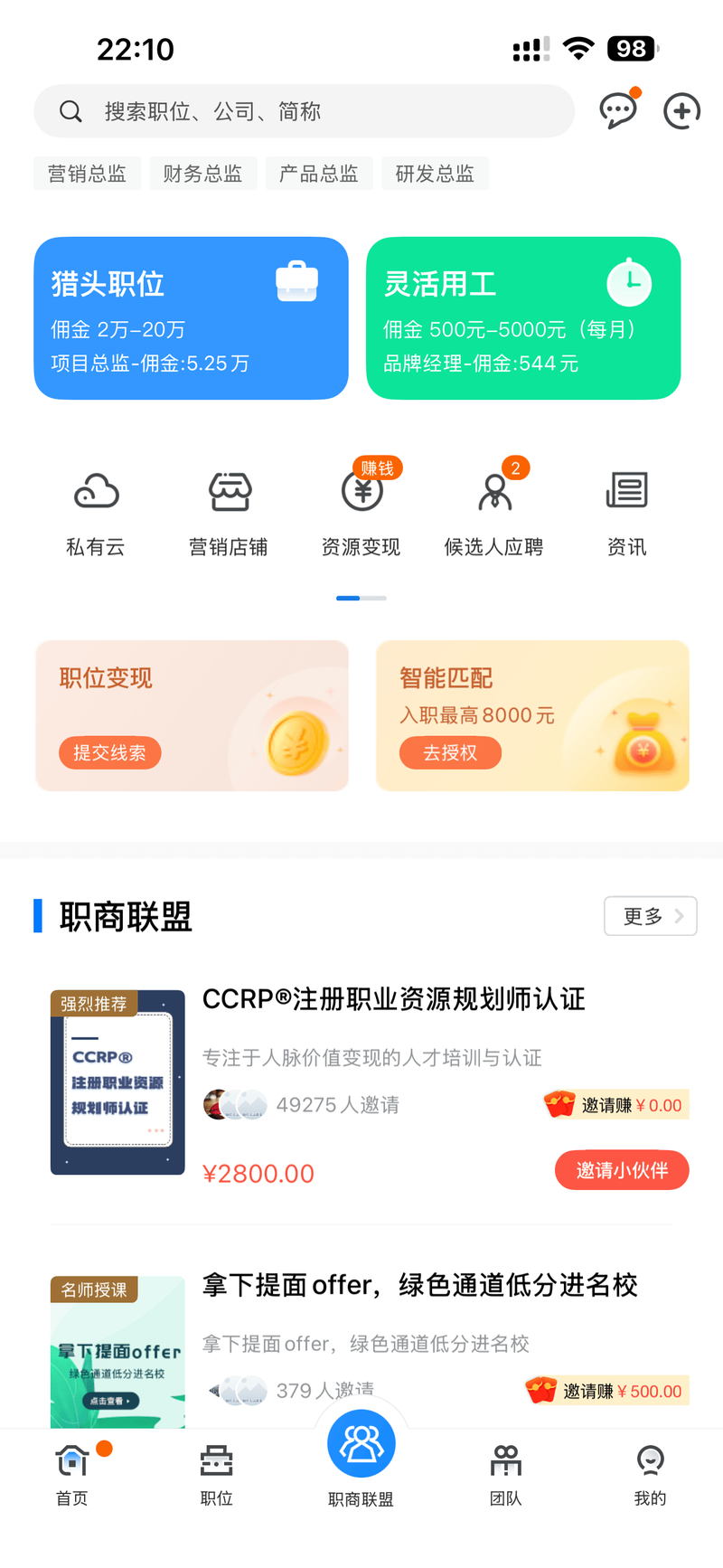The image size is (723, 1568).
Task: Open the 猎头职位 card
Action: (191, 318)
